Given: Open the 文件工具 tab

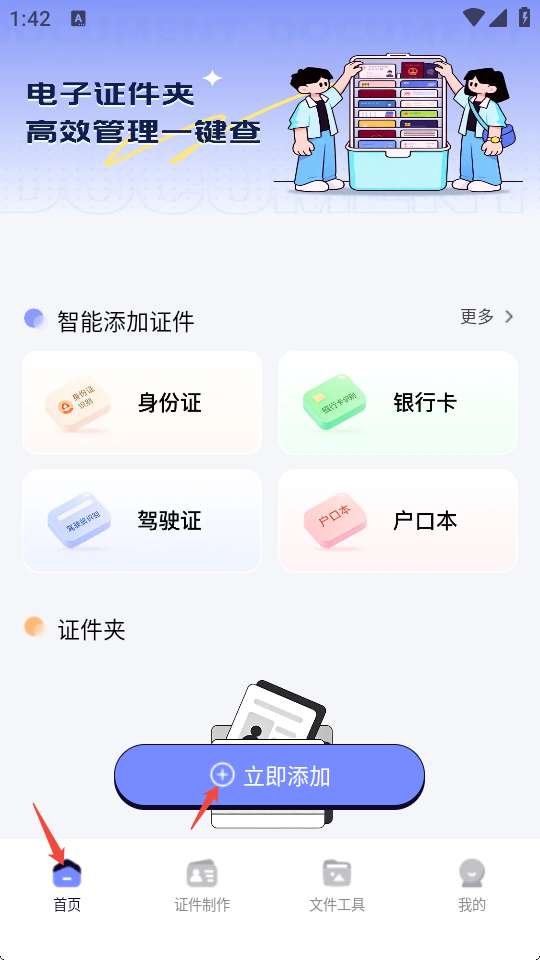Looking at the screenshot, I should click(337, 886).
